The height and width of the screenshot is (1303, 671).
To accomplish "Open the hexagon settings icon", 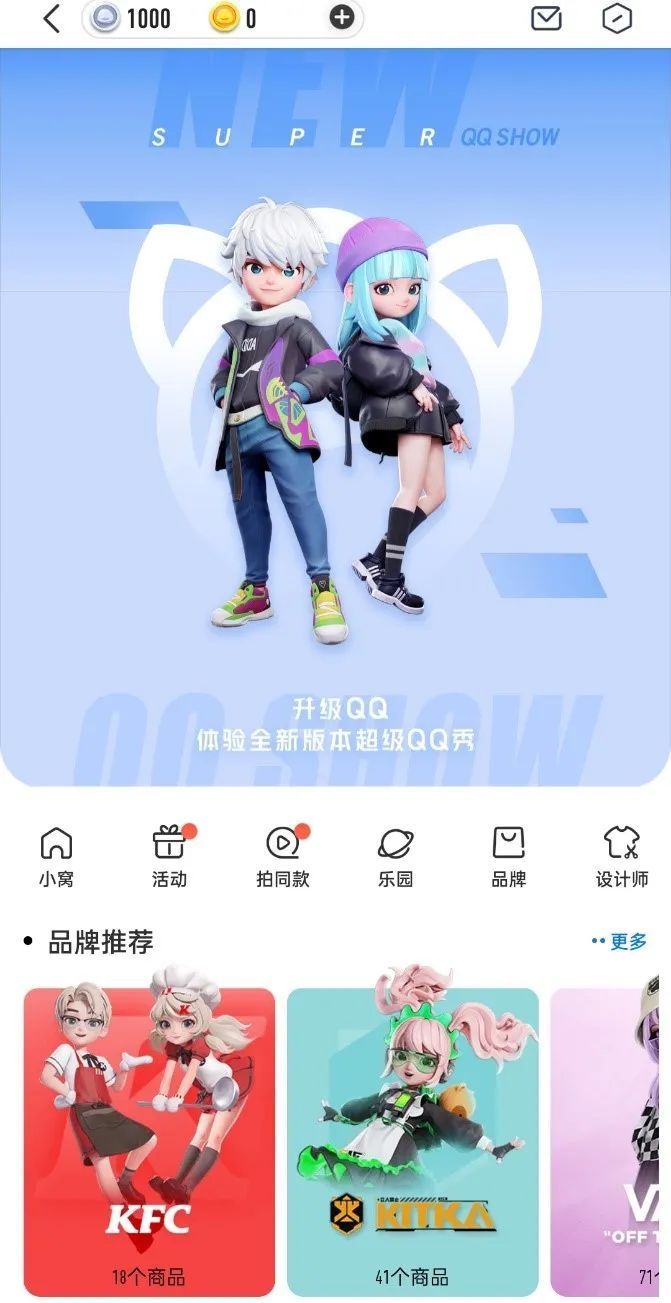I will pyautogui.click(x=617, y=18).
